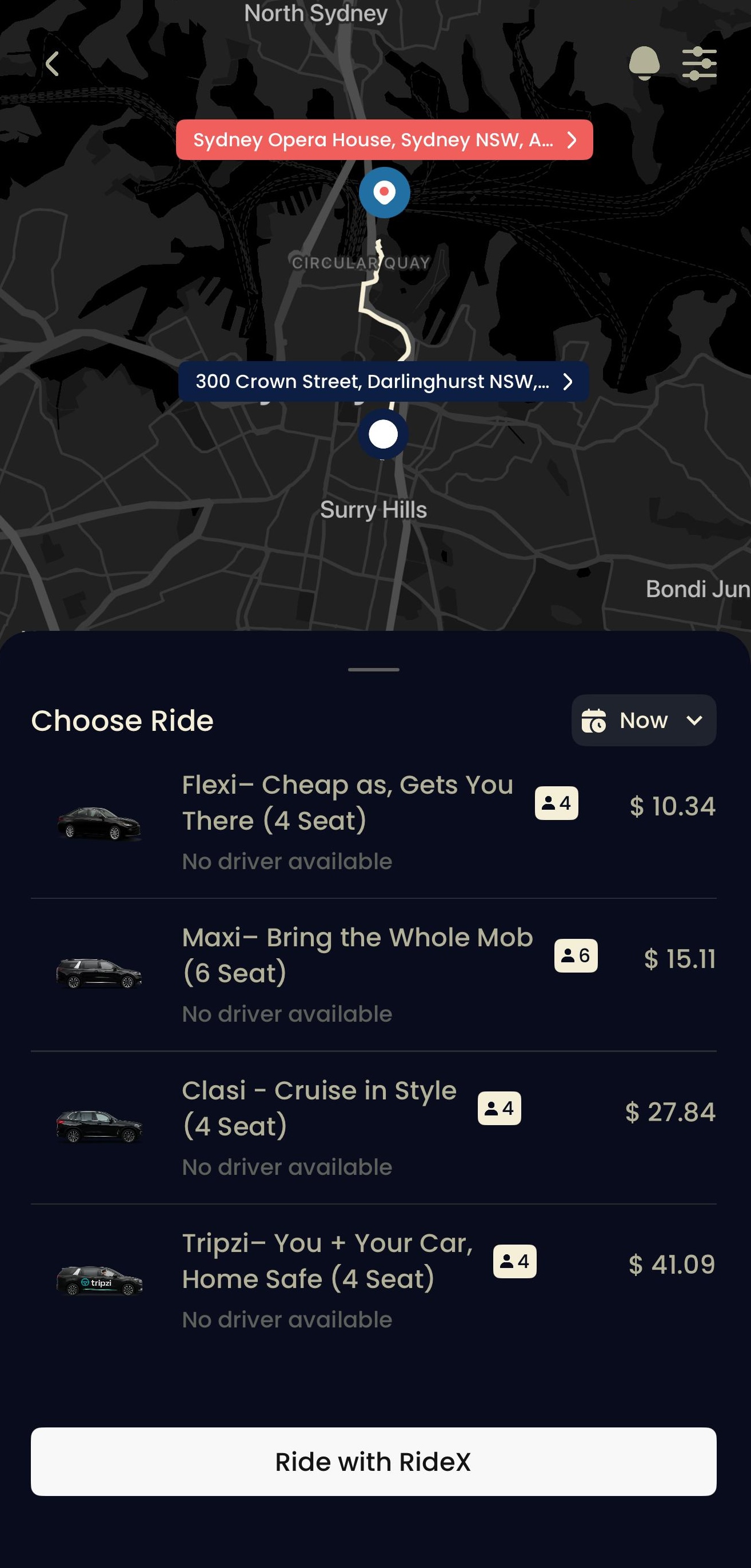Pick the Clasi Cruise in Style ride

click(373, 1127)
